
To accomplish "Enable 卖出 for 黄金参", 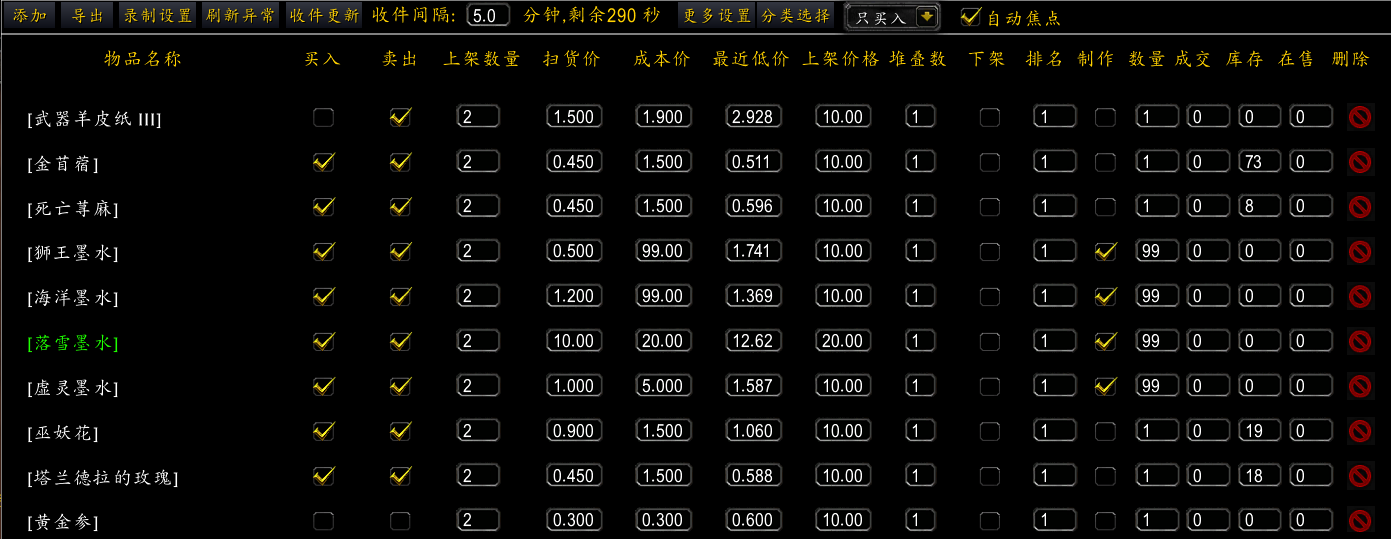I will point(400,521).
